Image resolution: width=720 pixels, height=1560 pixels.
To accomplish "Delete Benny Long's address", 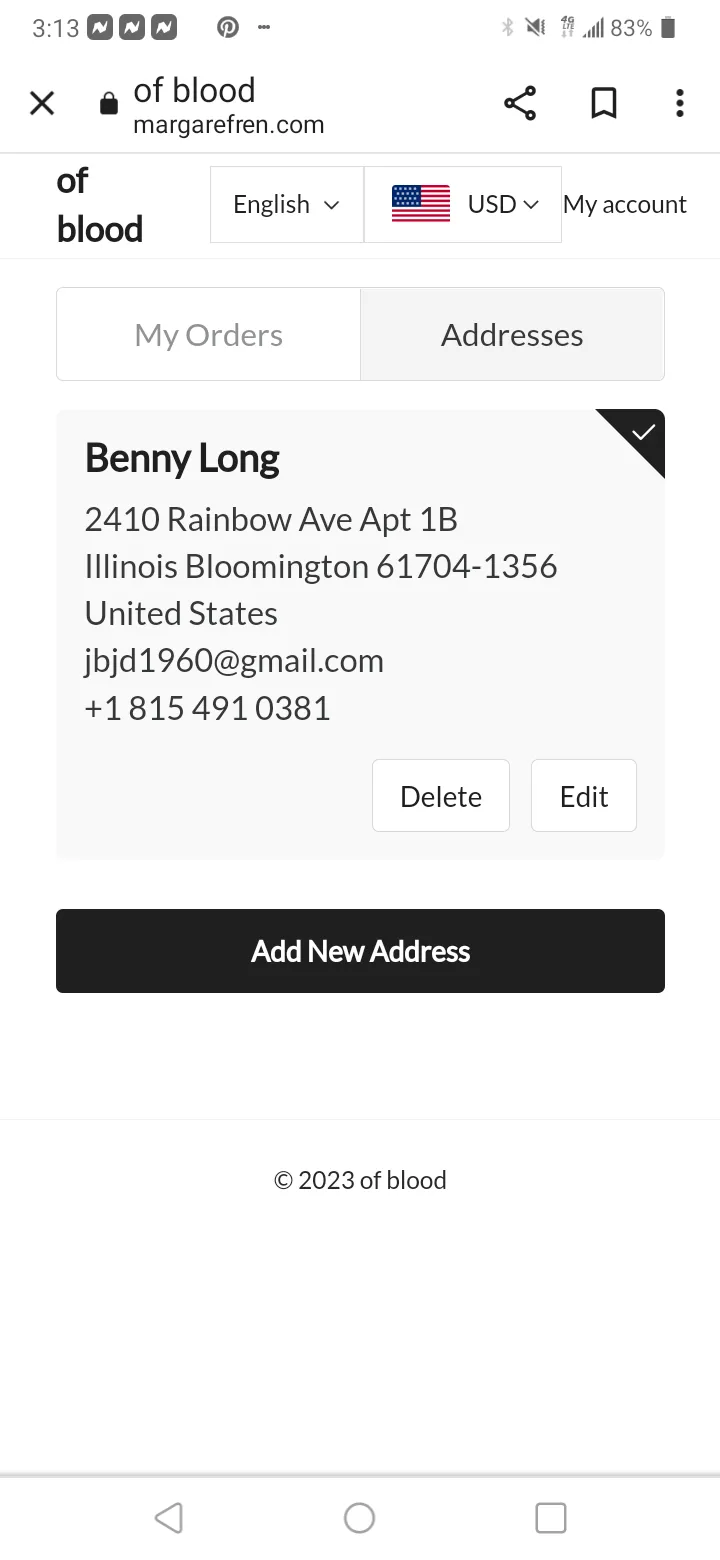I will (441, 796).
